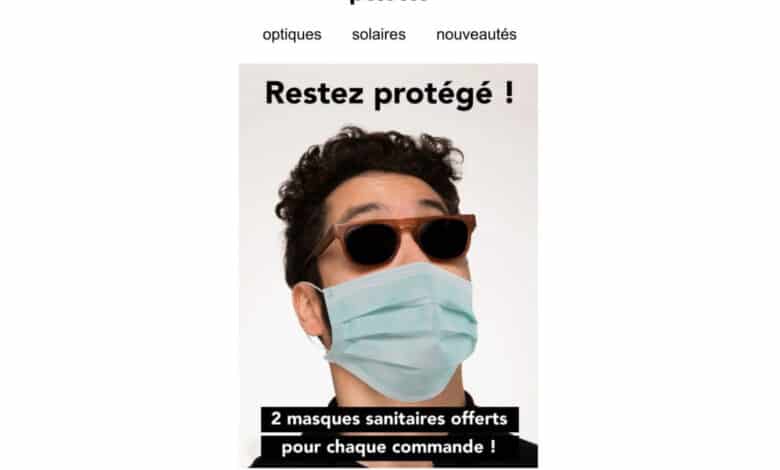The width and height of the screenshot is (780, 470).
Task: Open the Restez protégé promo banner
Action: click(388, 265)
